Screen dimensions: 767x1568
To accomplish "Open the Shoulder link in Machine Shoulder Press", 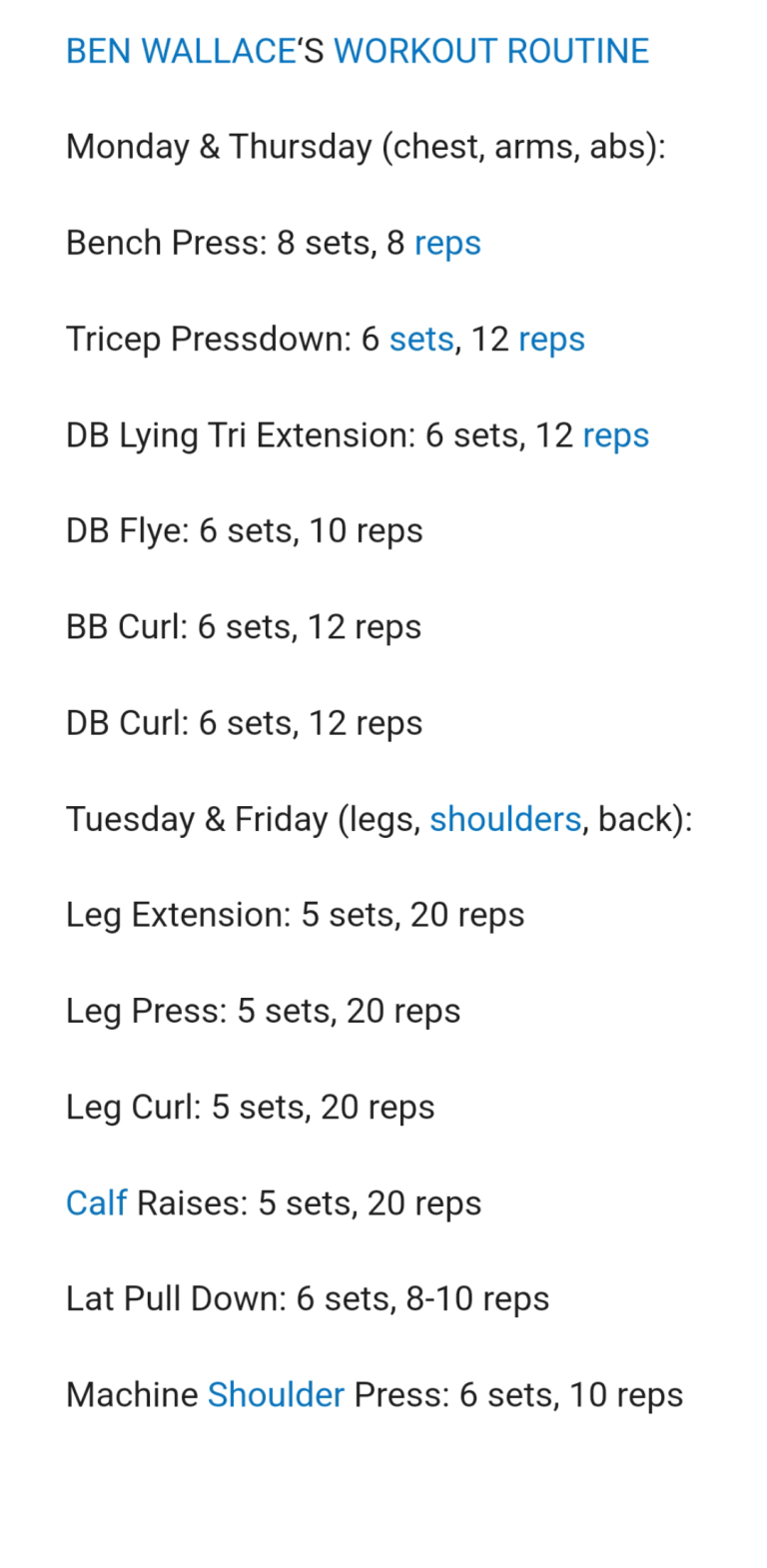I will coord(276,1394).
